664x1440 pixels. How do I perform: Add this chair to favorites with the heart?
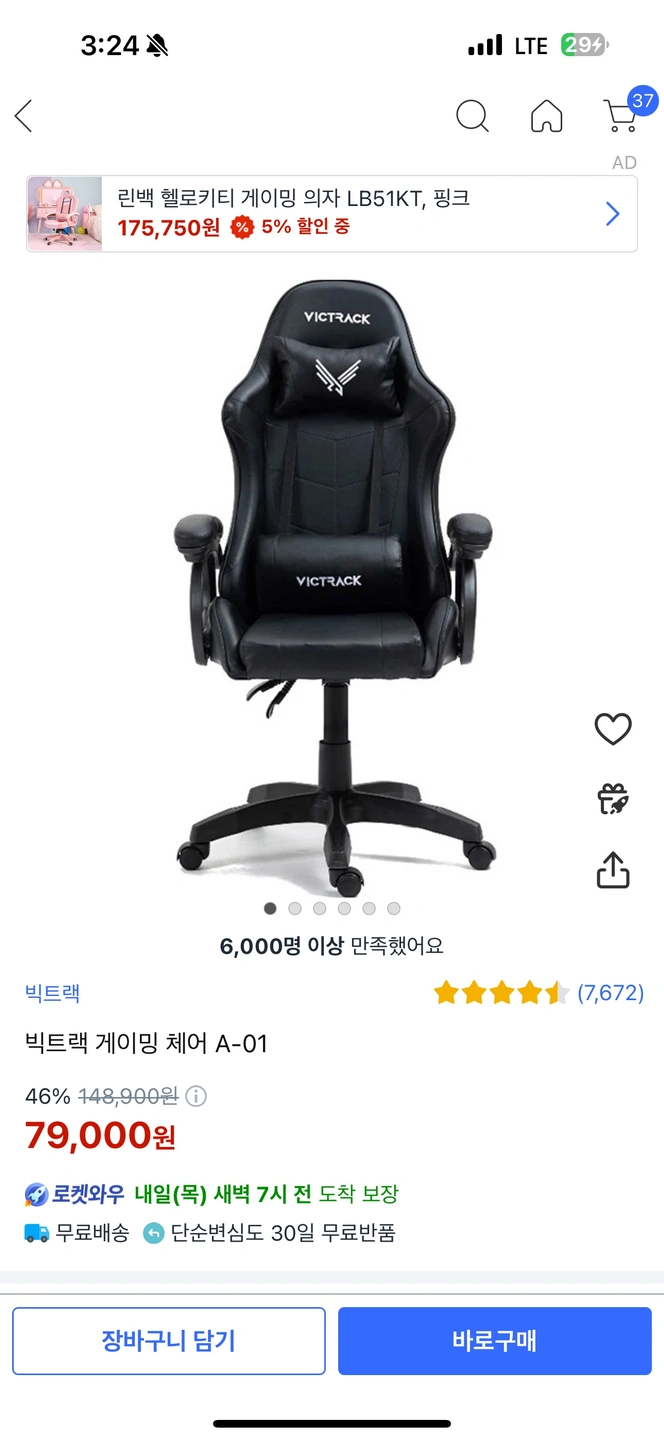pyautogui.click(x=613, y=729)
